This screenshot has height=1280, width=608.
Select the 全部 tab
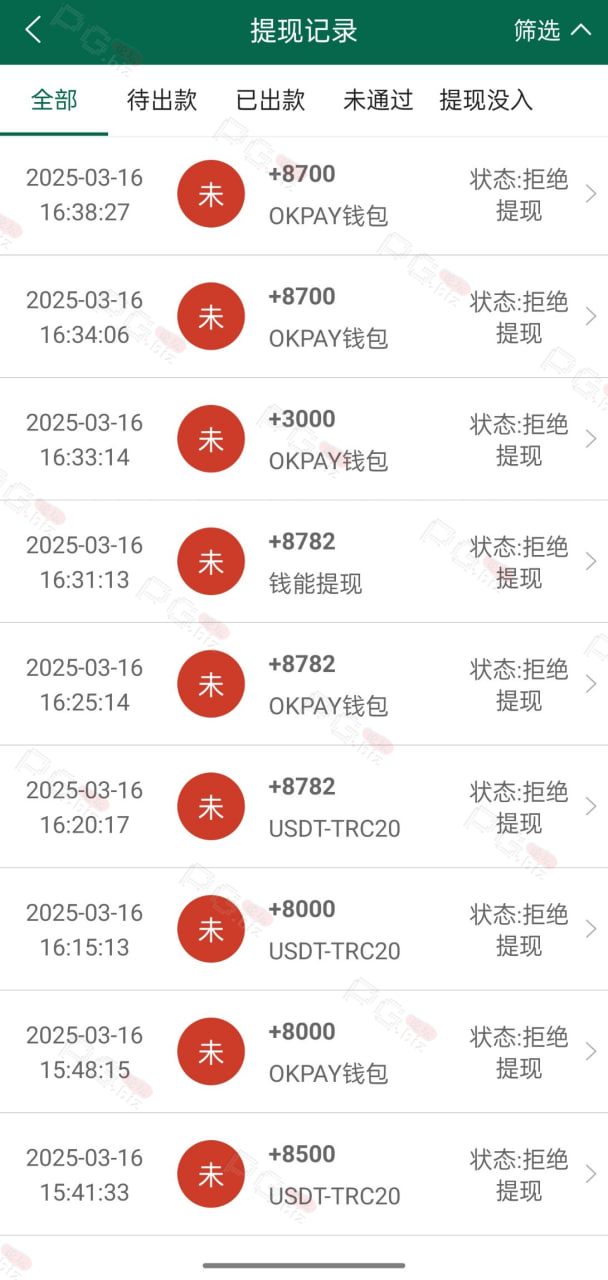tap(54, 100)
